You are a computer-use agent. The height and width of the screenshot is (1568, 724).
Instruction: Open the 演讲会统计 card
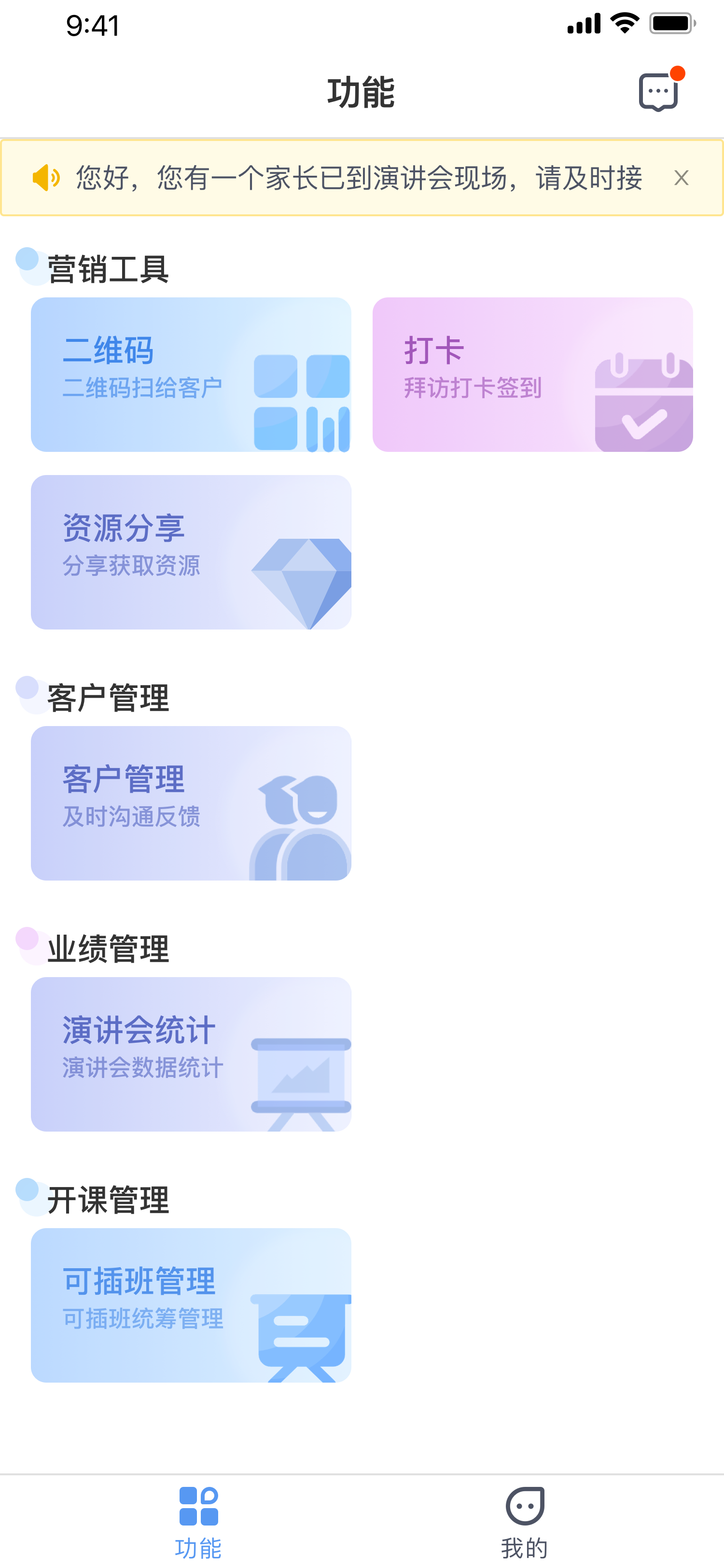click(191, 1054)
